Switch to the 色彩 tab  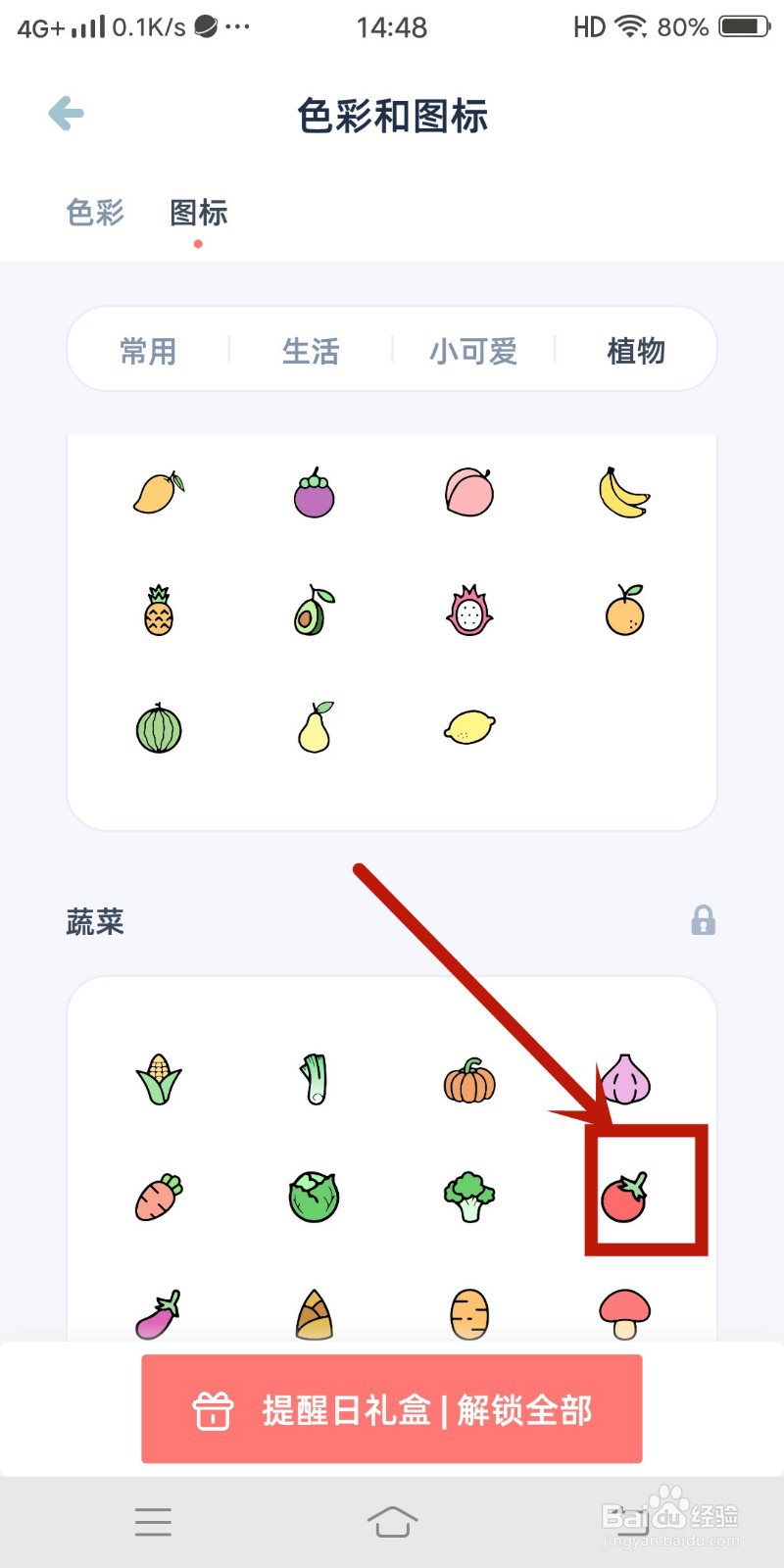93,213
